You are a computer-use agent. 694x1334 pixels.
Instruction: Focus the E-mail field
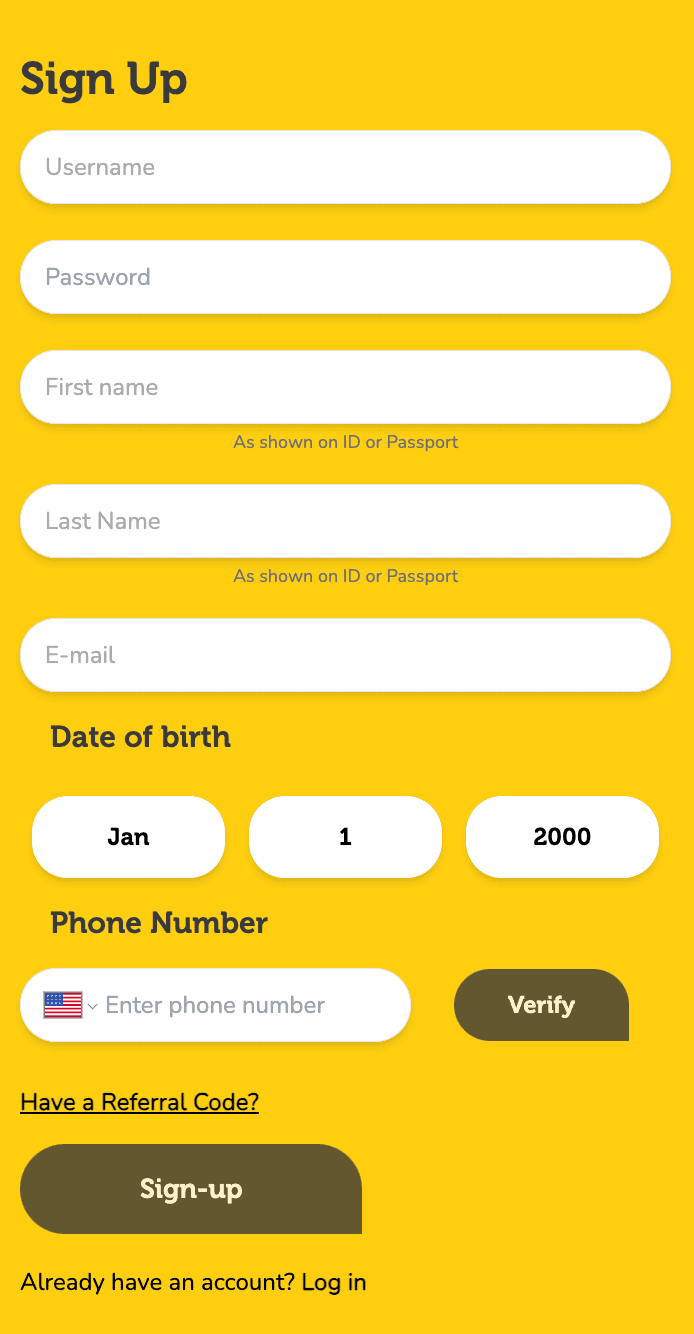point(345,655)
